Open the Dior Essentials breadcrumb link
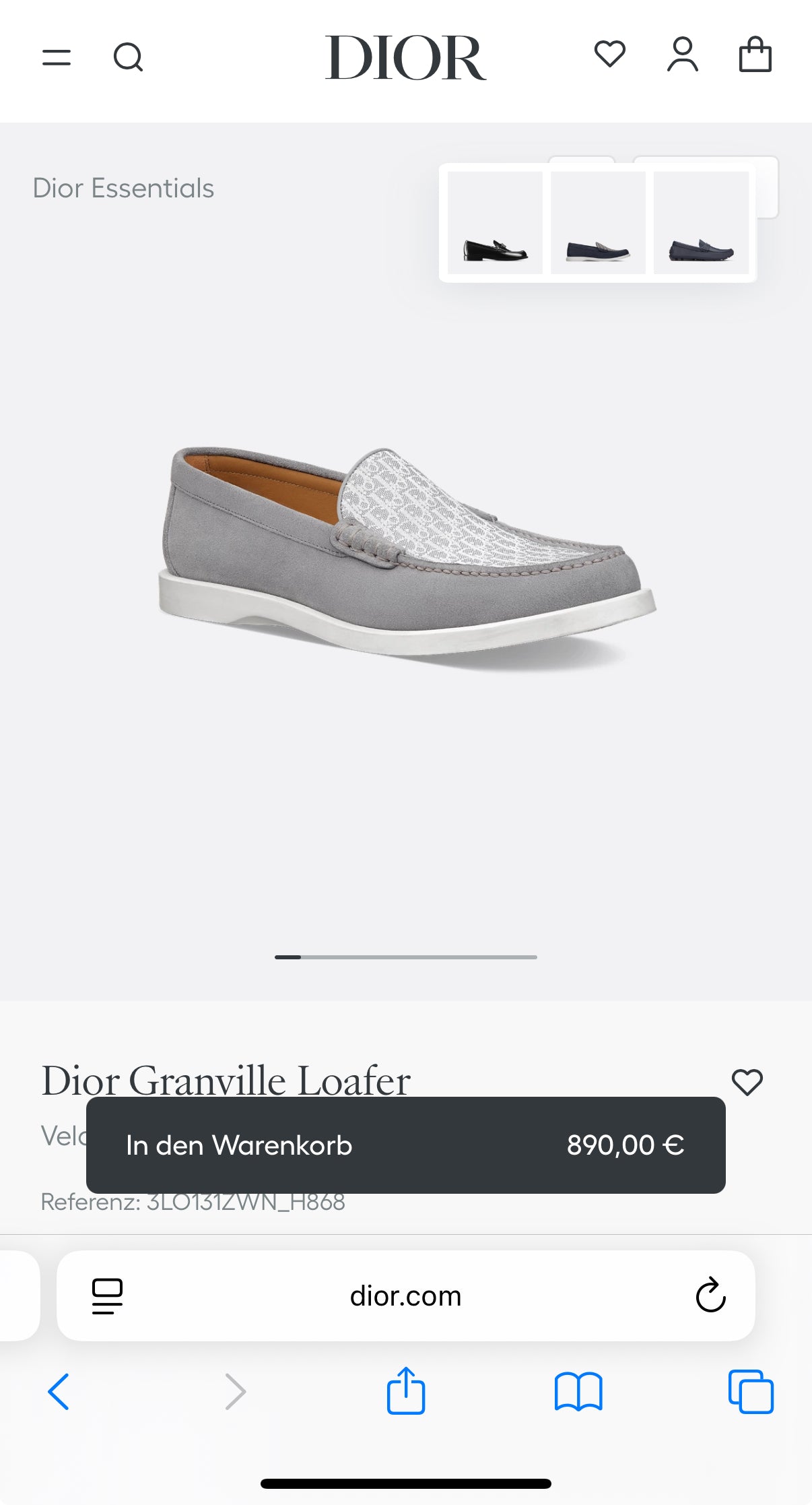The width and height of the screenshot is (812, 1505). (x=124, y=189)
